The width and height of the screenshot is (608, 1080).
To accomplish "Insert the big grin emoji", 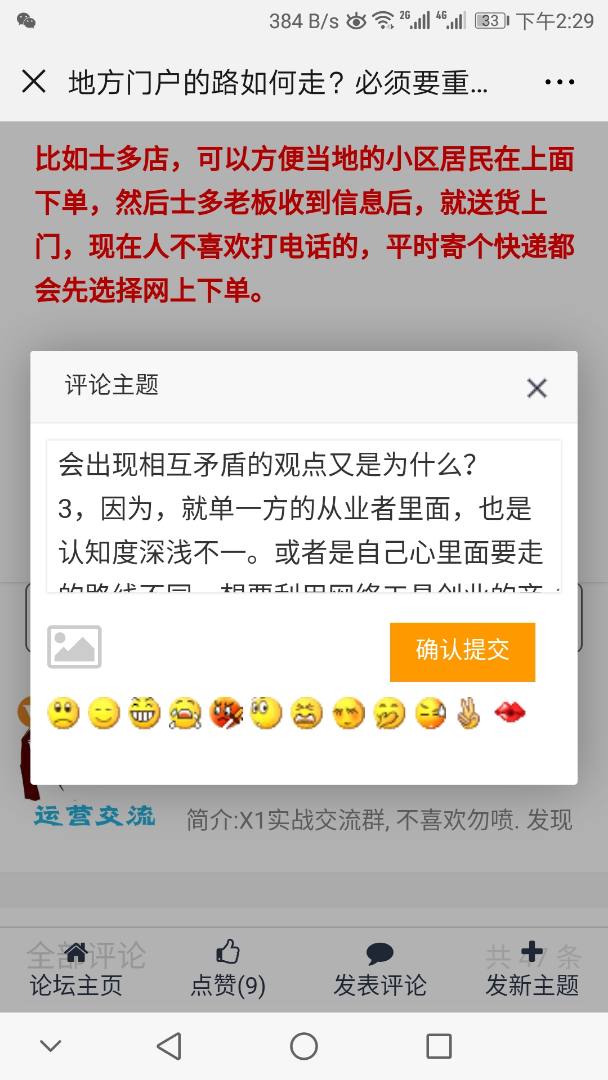I will point(144,713).
